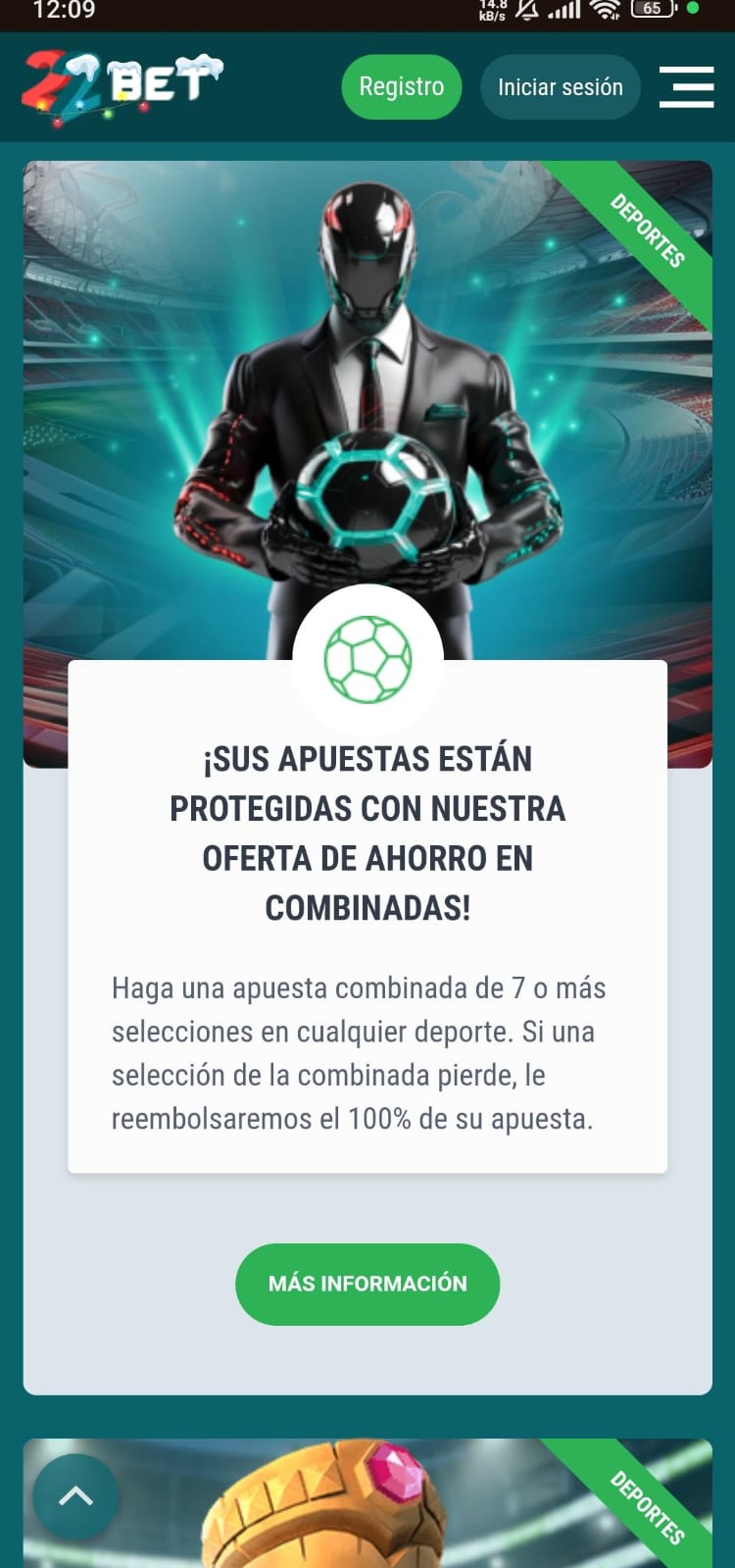Tap the green Registro button
The width and height of the screenshot is (735, 1568).
coord(401,87)
